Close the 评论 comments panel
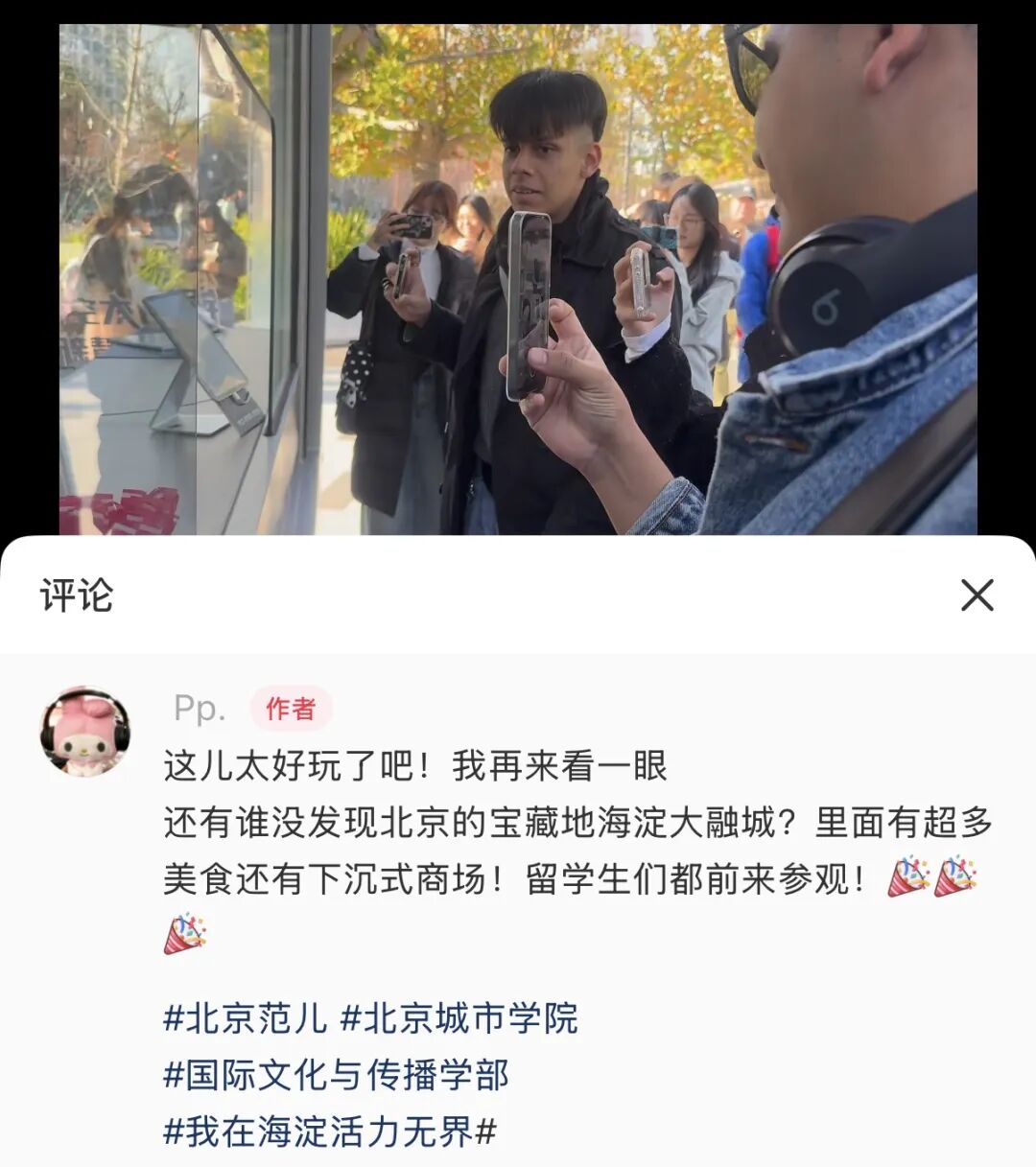The height and width of the screenshot is (1167, 1036). [977, 595]
